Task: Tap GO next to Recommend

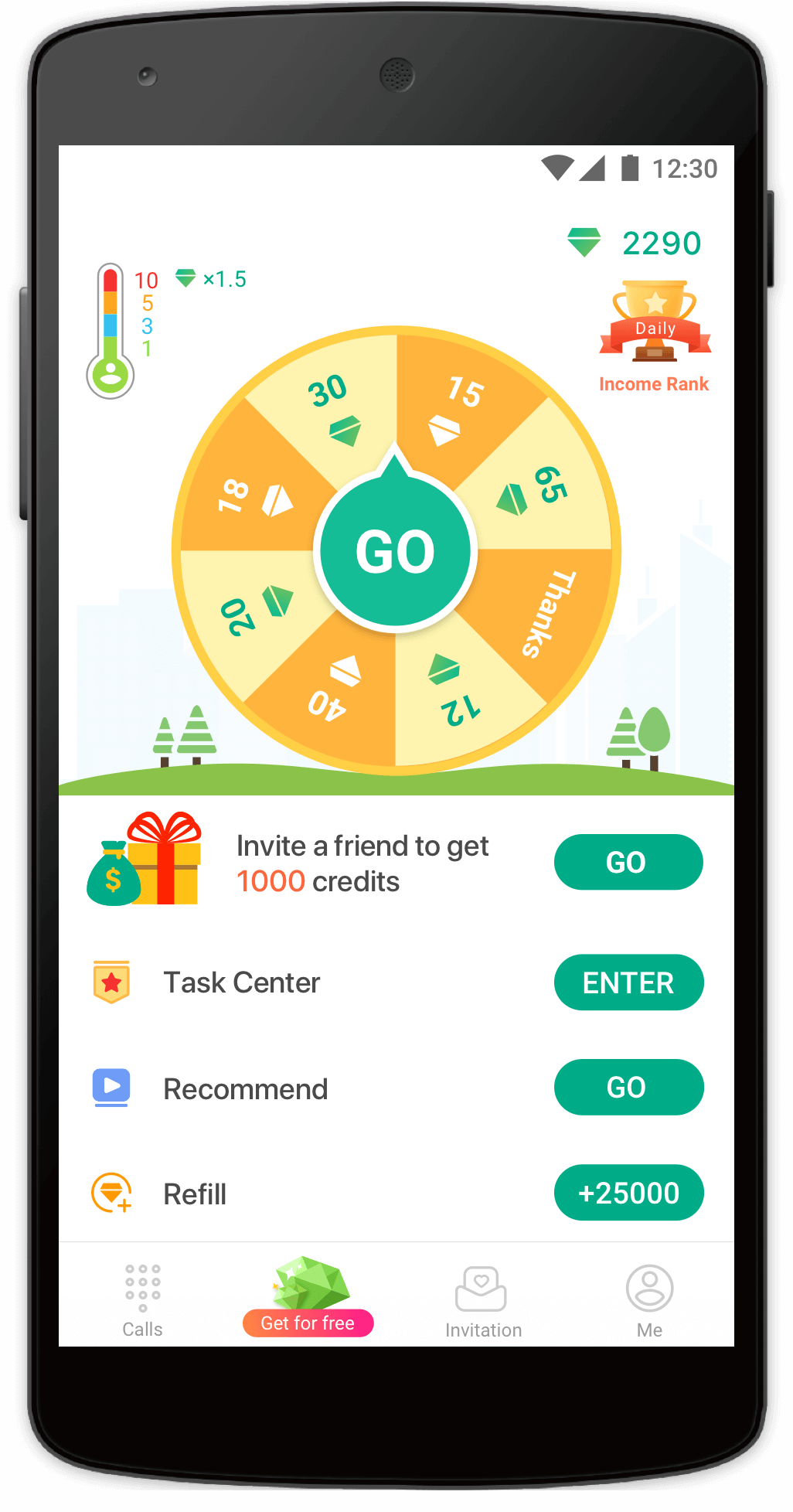Action: click(628, 1088)
